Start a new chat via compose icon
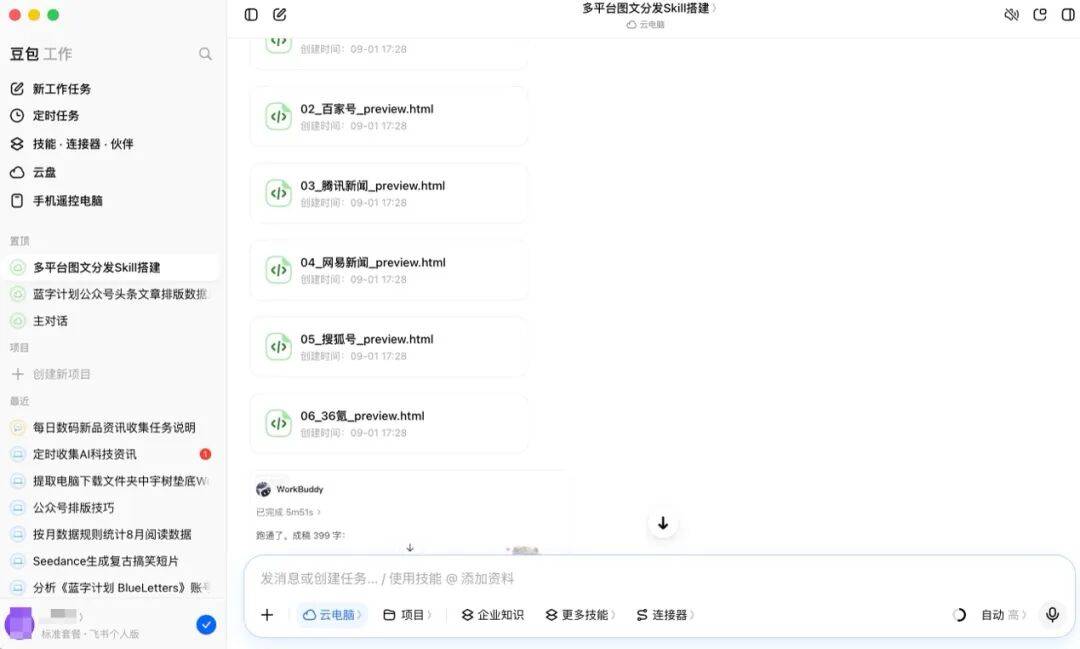The width and height of the screenshot is (1080, 649). 279,14
